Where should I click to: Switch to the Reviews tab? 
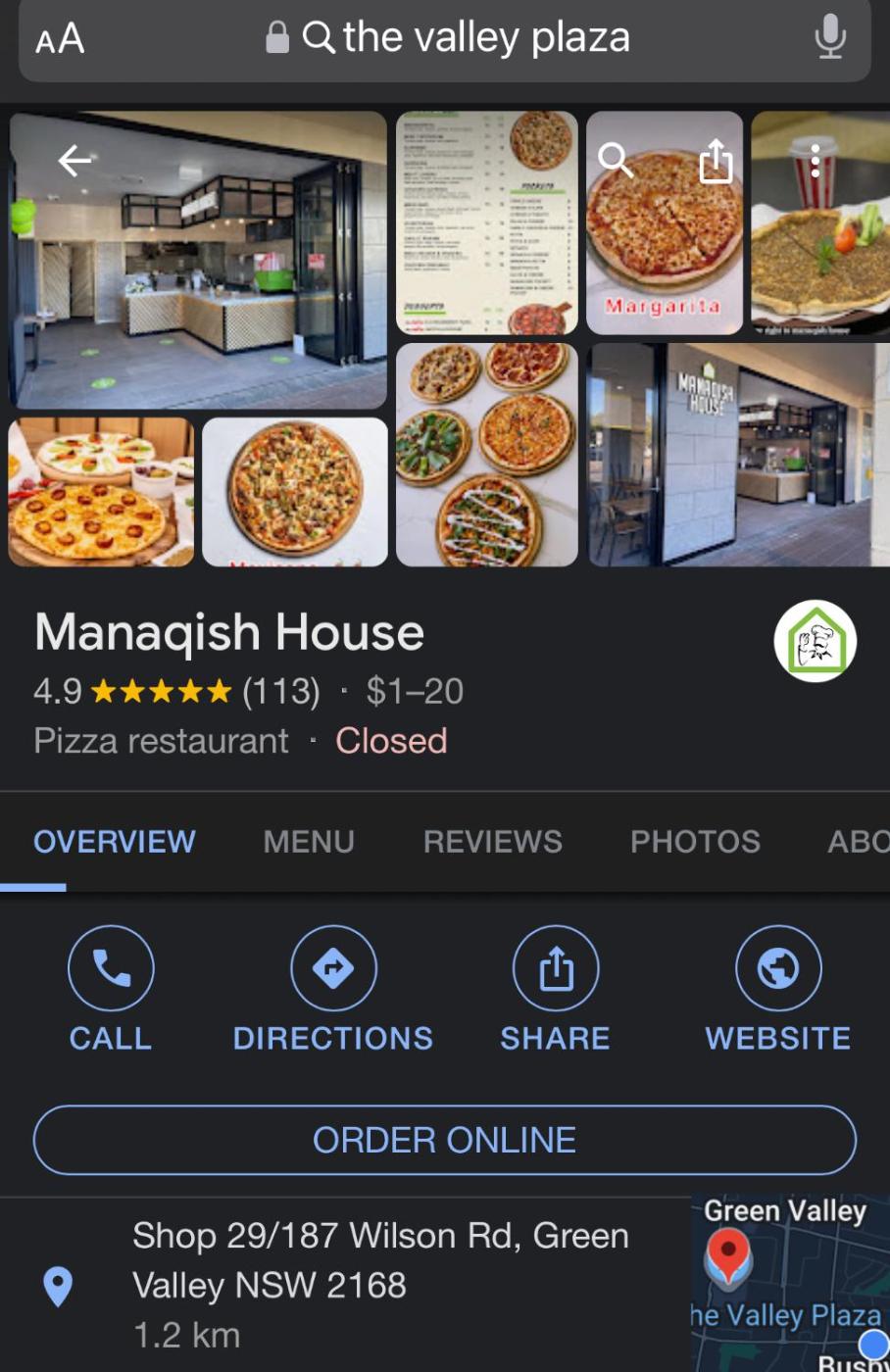(492, 841)
